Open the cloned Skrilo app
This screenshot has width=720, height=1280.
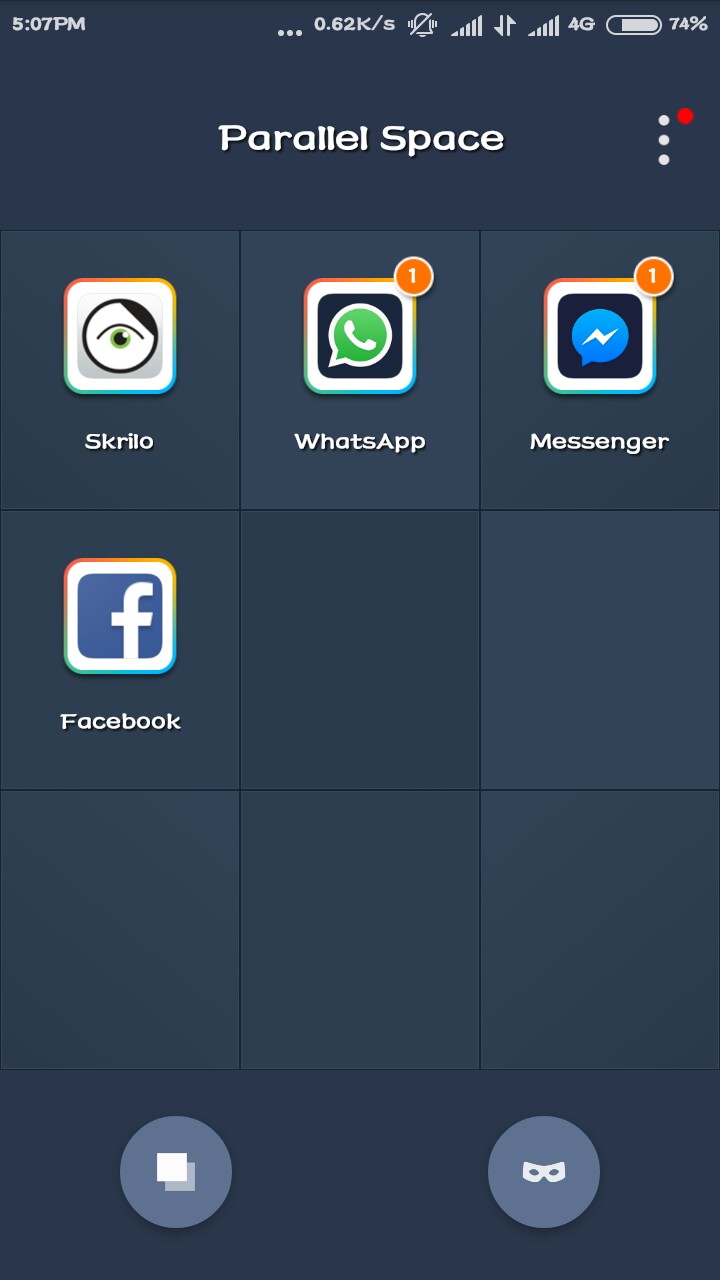pos(120,335)
